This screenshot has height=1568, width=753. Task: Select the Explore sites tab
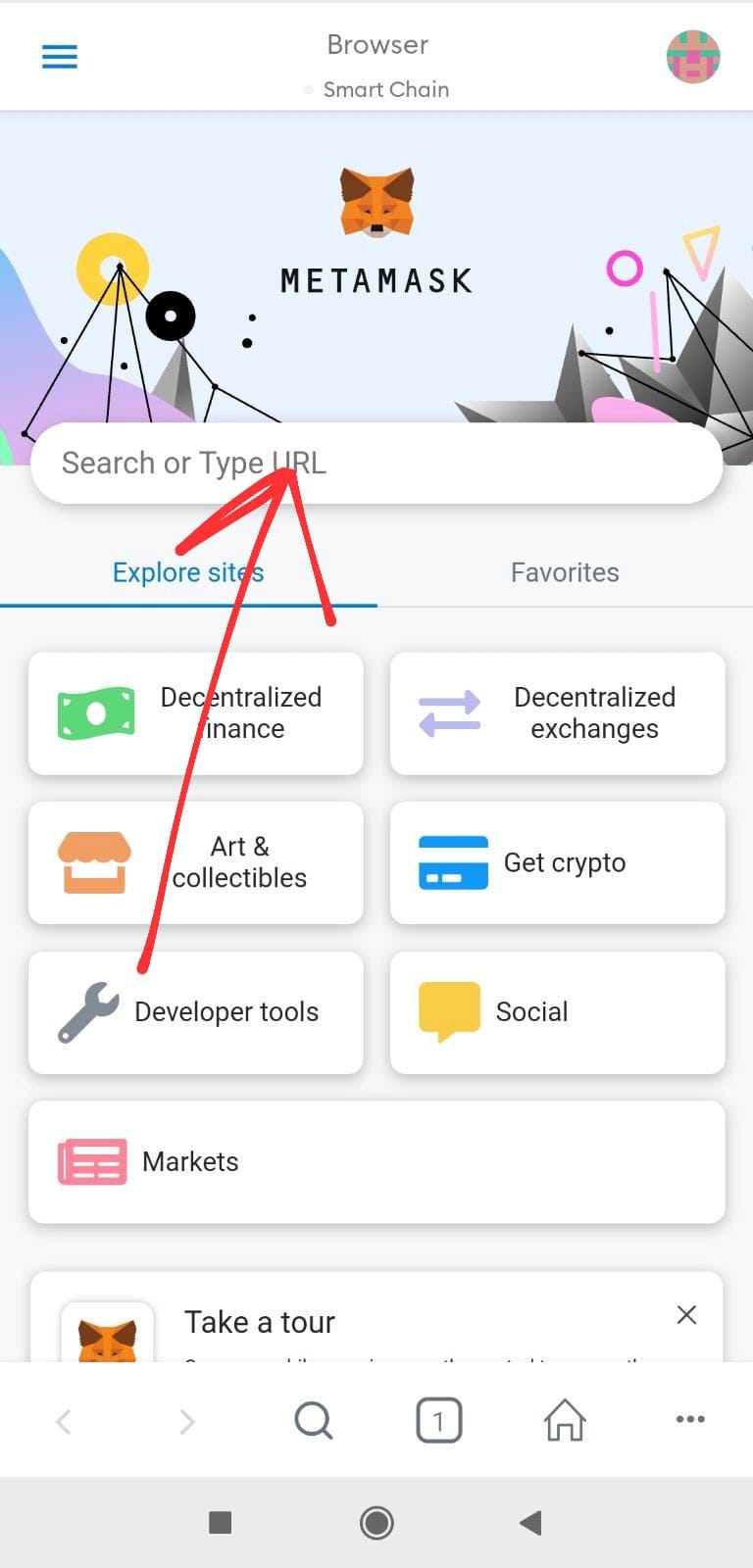[188, 572]
